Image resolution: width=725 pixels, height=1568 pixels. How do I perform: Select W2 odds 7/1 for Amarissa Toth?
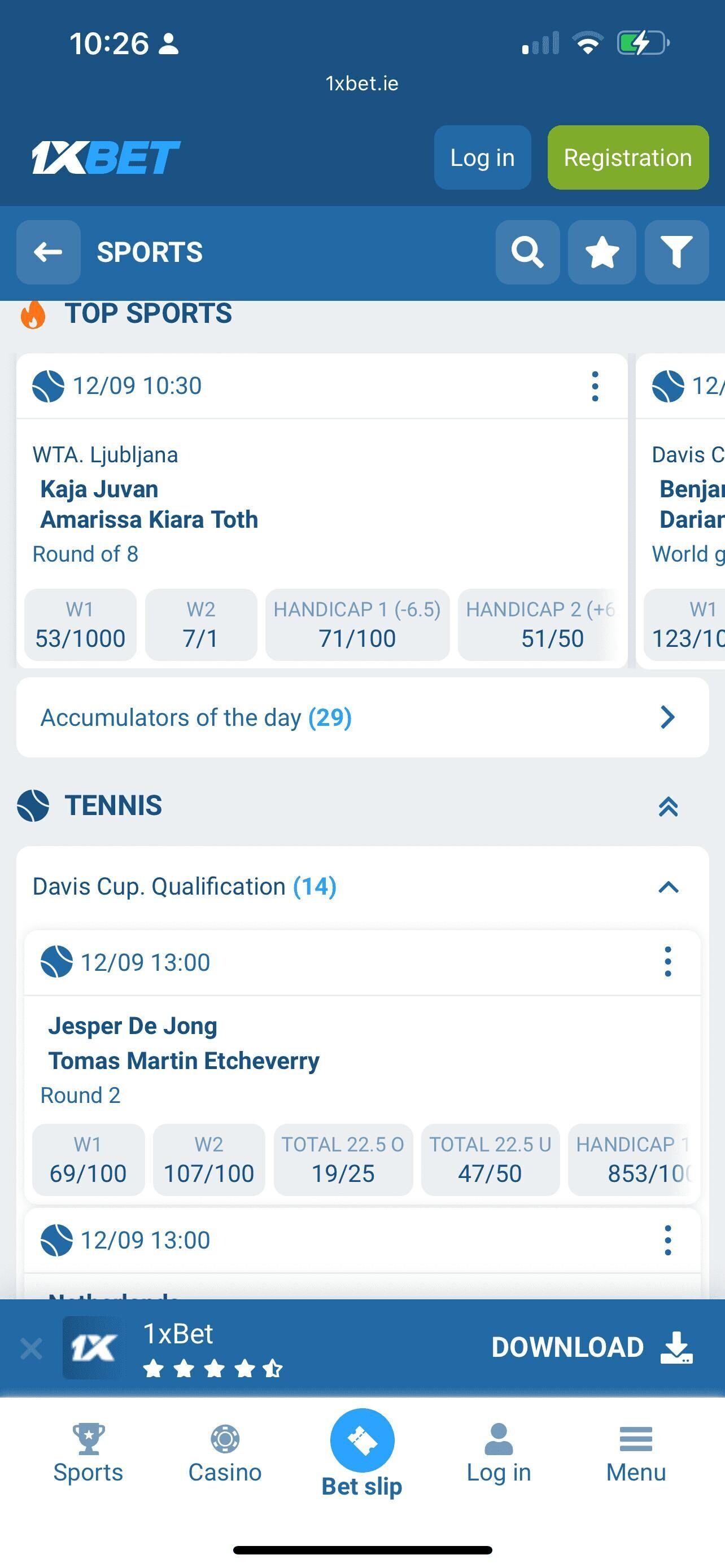[201, 625]
